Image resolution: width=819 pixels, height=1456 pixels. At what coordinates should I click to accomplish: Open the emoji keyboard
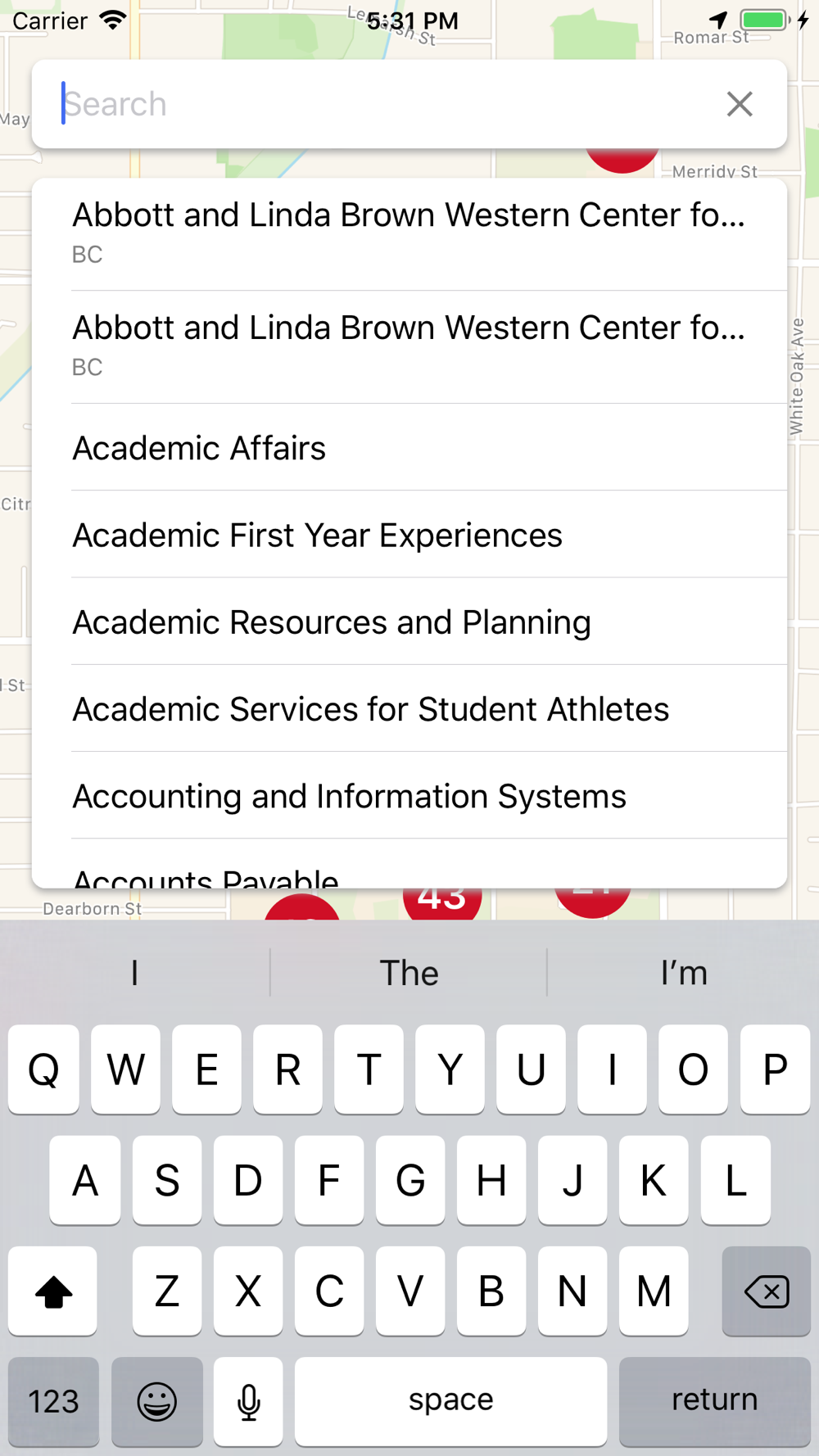[x=156, y=1401]
